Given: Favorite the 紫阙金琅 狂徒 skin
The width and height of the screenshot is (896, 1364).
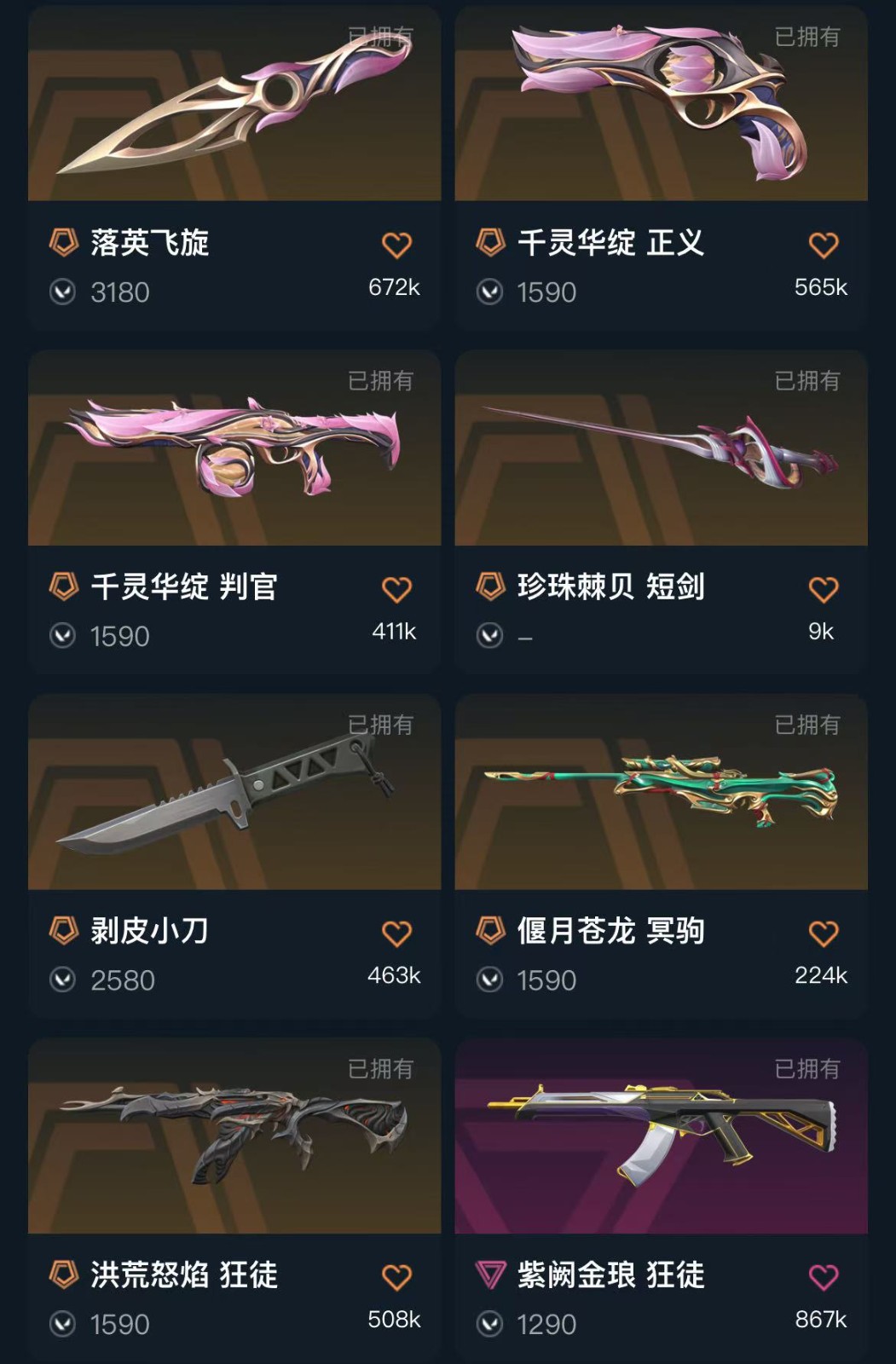Looking at the screenshot, I should pyautogui.click(x=823, y=1277).
